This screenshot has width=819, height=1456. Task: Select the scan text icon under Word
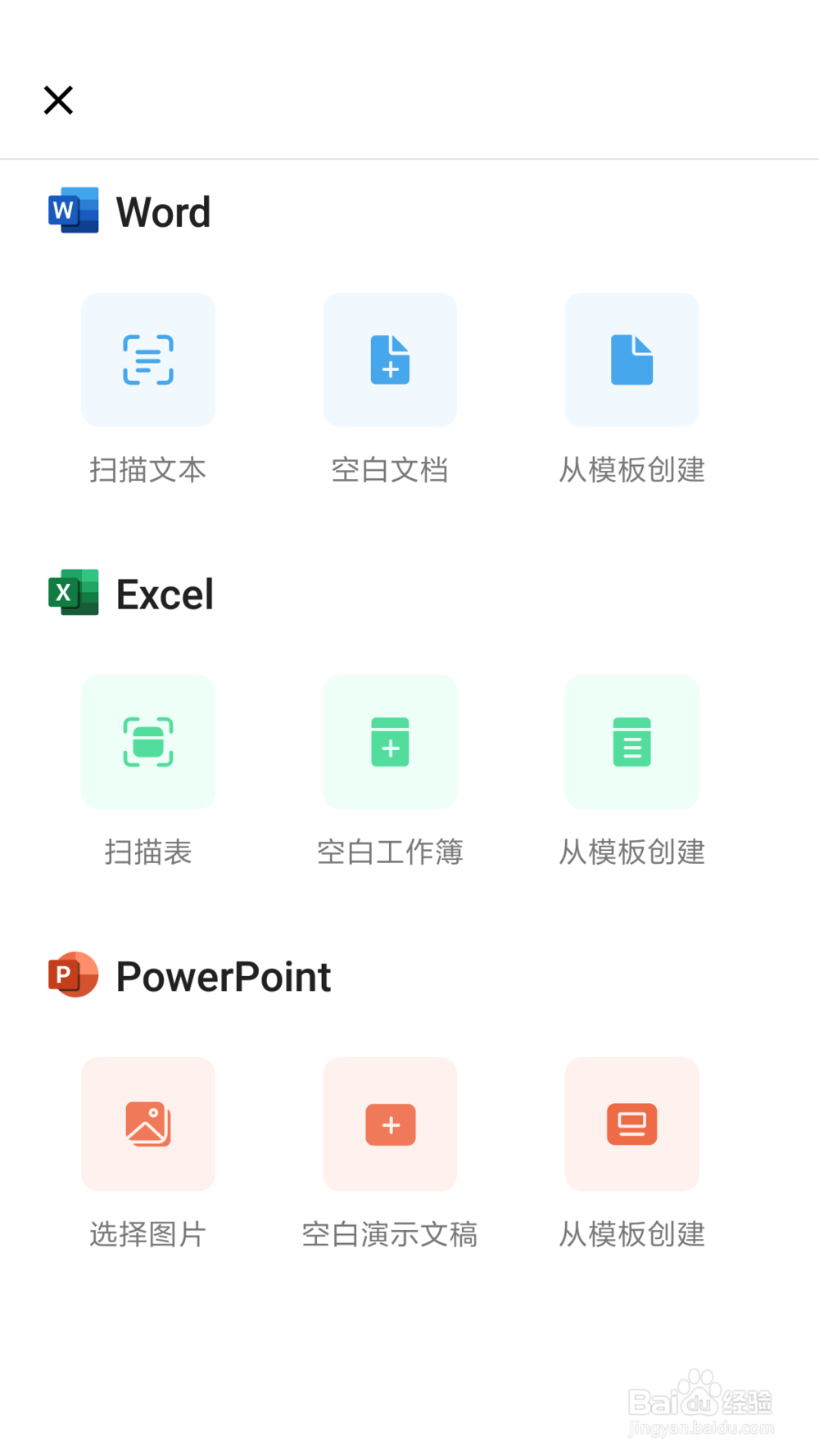pyautogui.click(x=147, y=360)
